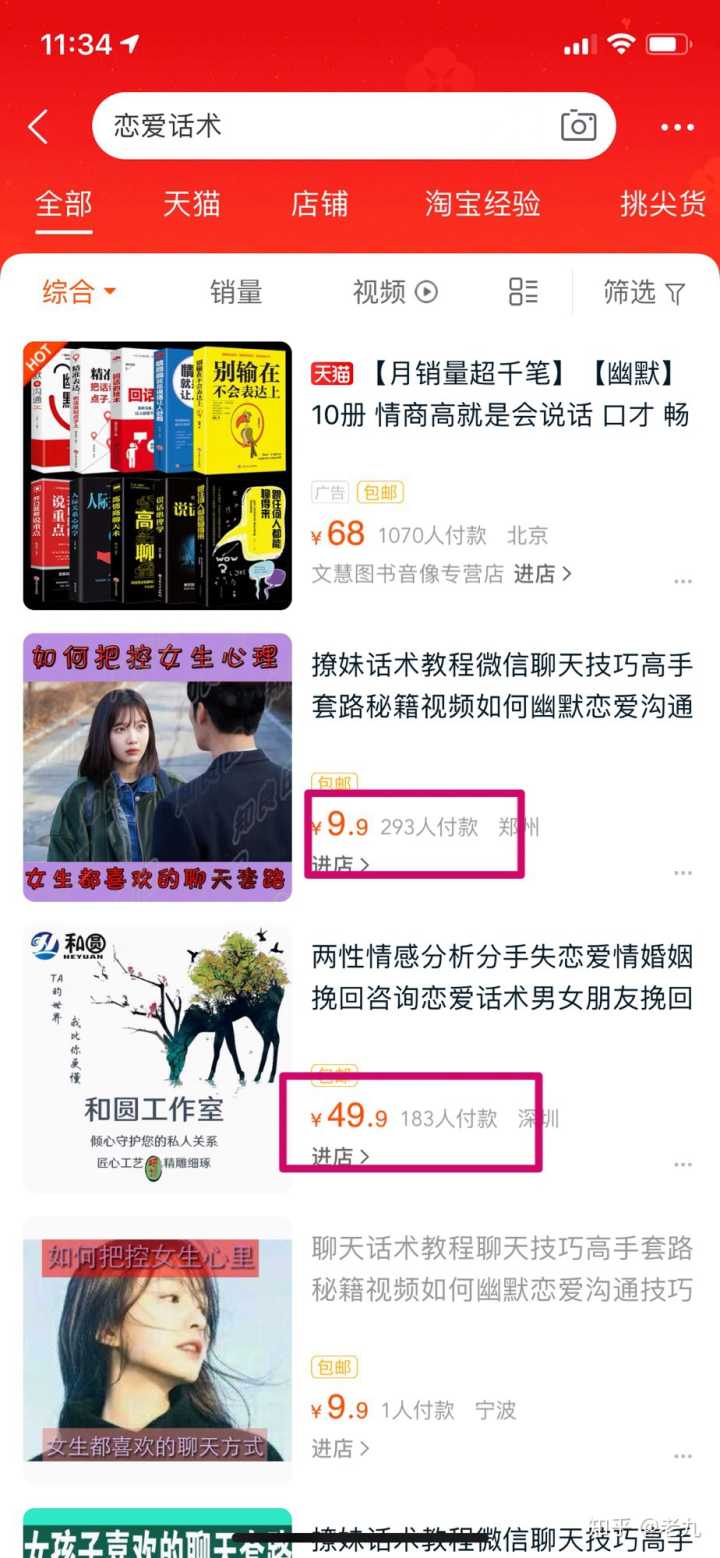Screen dimensions: 720x1558
Task: Open the three-dot overflow menu at top
Action: pyautogui.click(x=677, y=127)
